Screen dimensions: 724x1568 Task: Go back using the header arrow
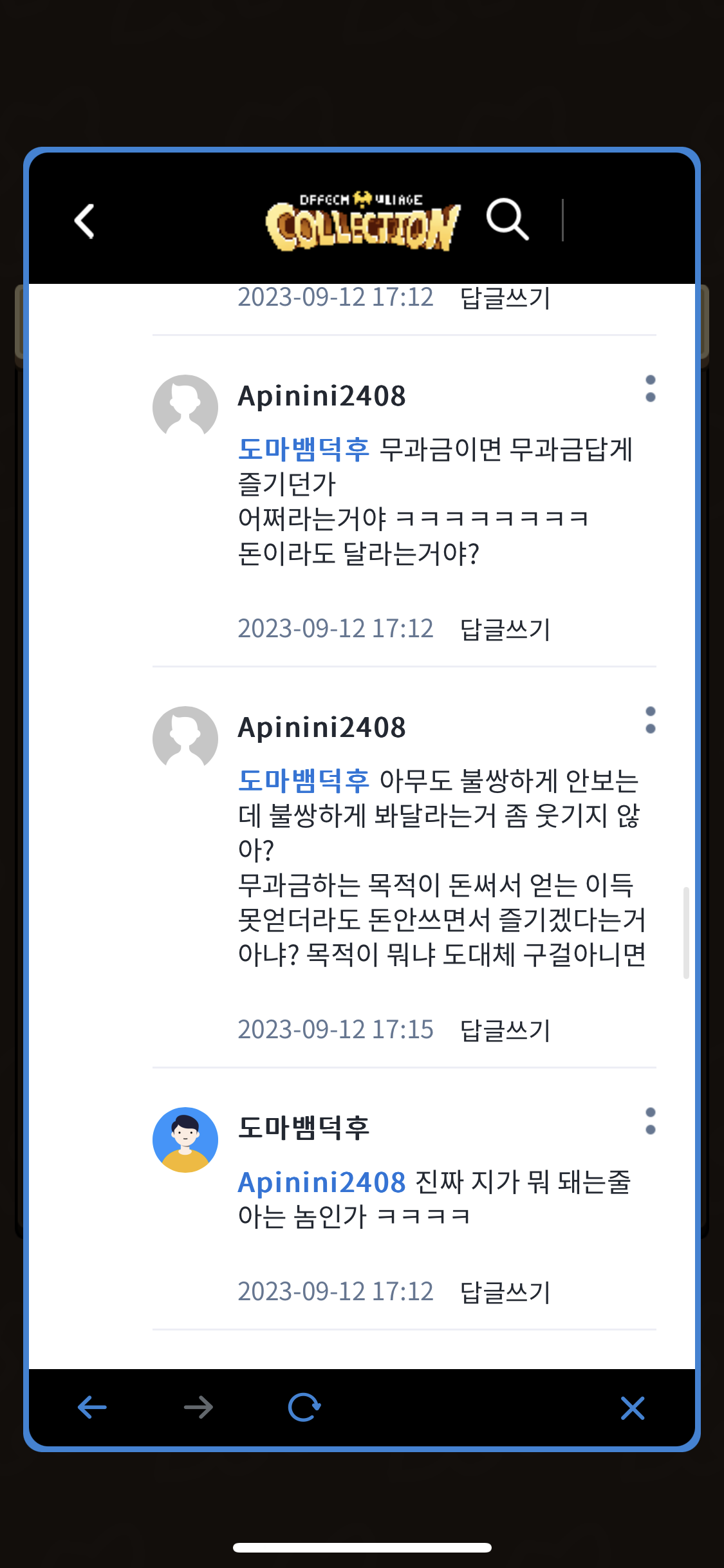tap(85, 221)
